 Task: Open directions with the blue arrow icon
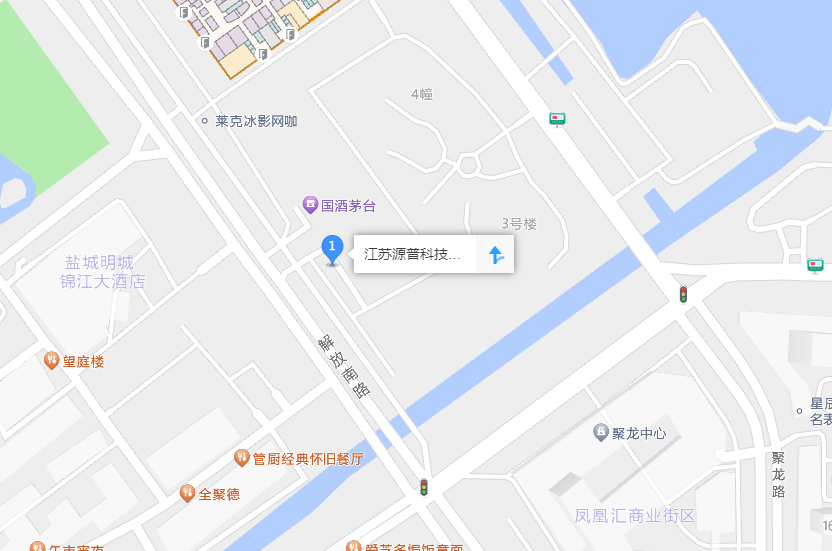click(x=496, y=255)
